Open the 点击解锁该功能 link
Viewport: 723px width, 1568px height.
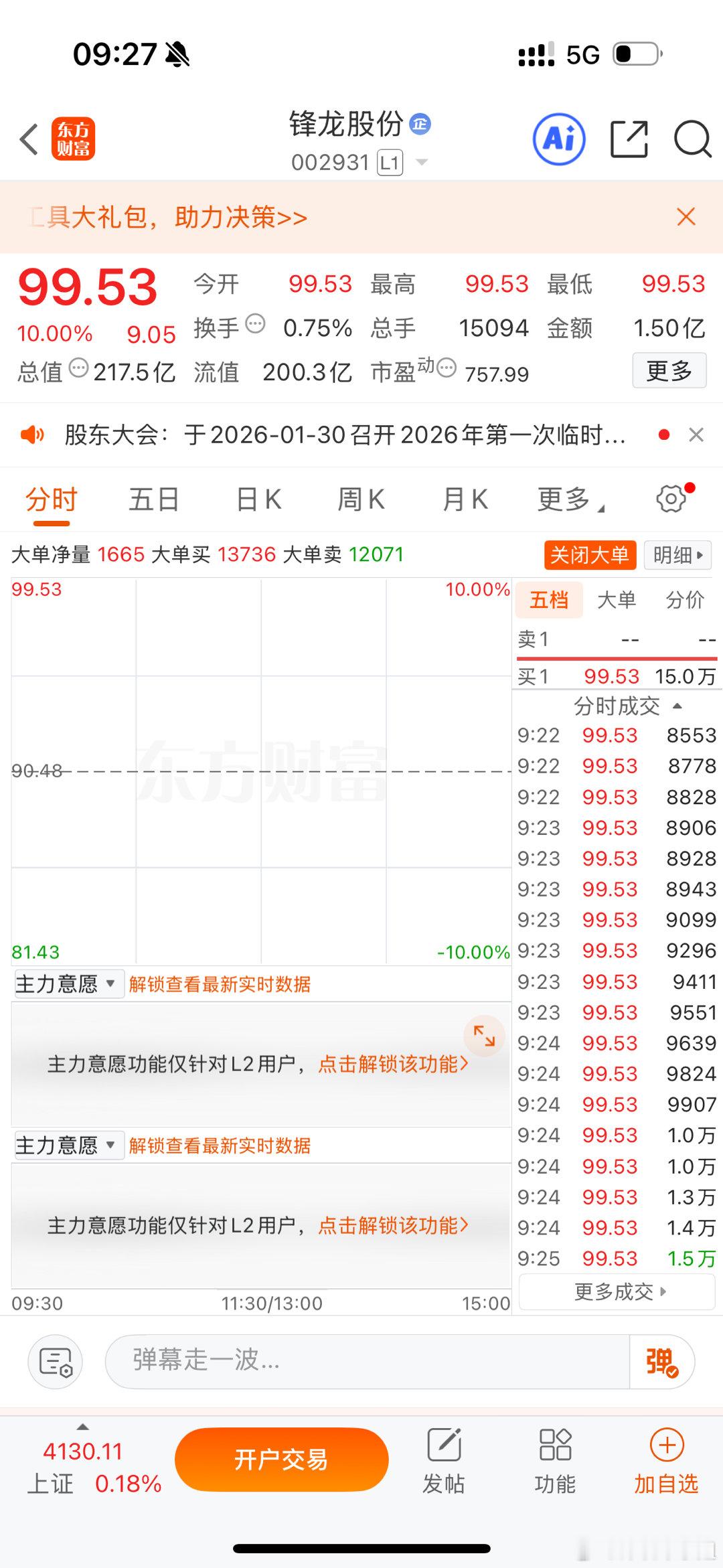[393, 1065]
